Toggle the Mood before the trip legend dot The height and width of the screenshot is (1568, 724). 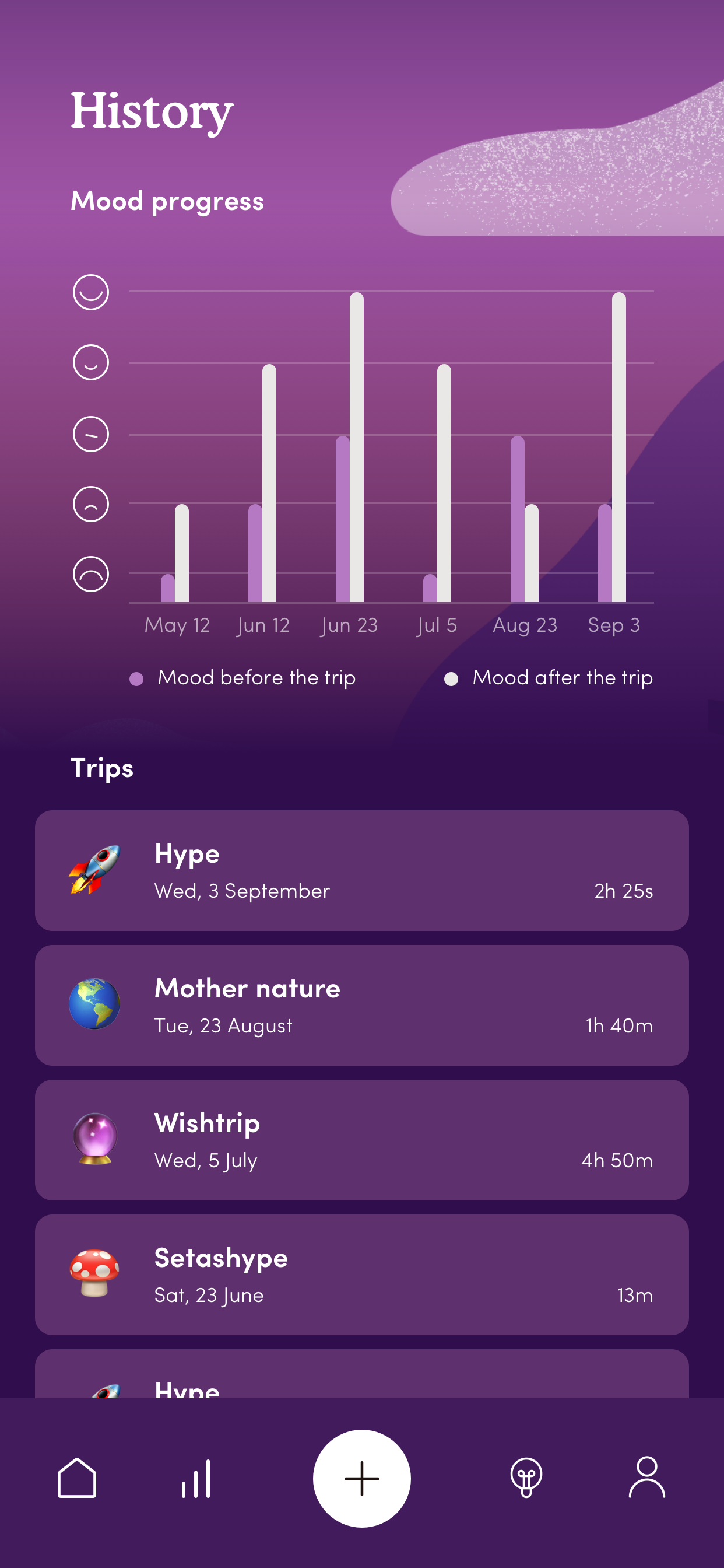[139, 677]
